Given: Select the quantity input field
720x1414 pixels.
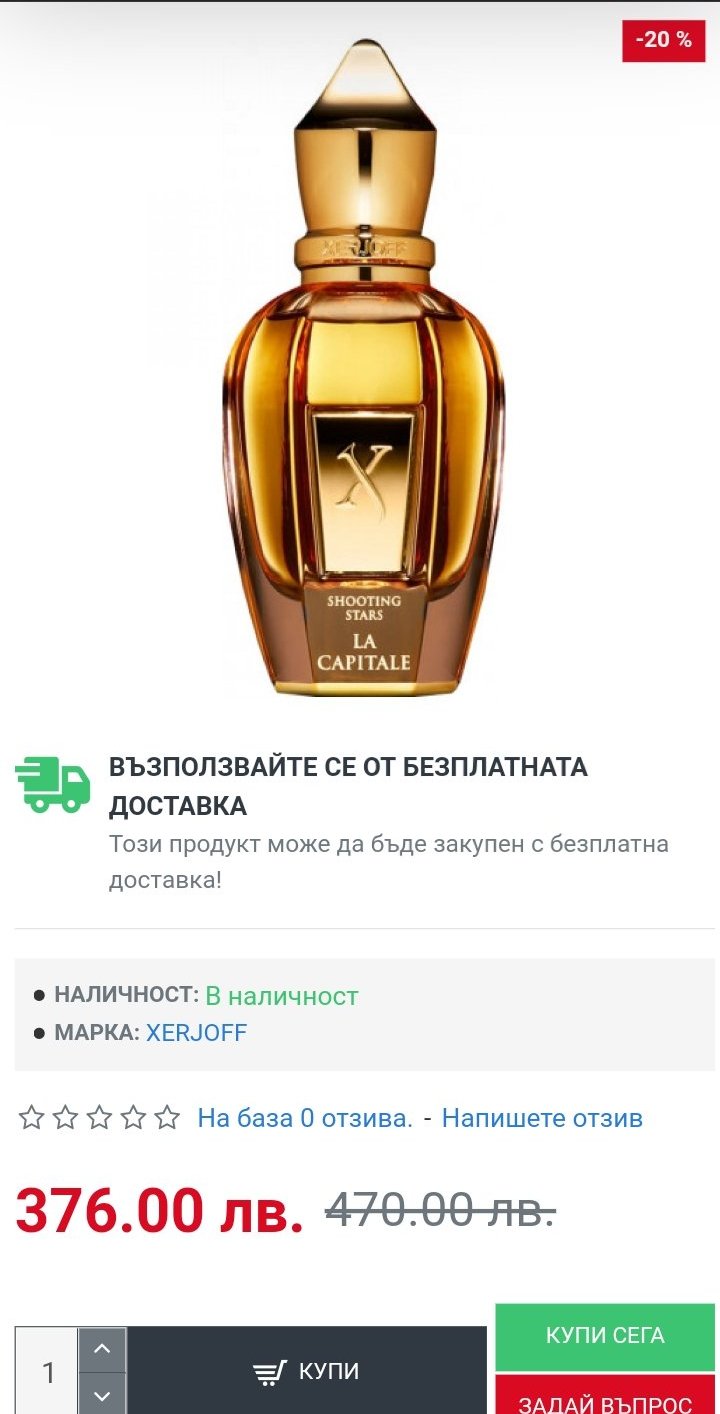Looking at the screenshot, I should click(x=47, y=1372).
